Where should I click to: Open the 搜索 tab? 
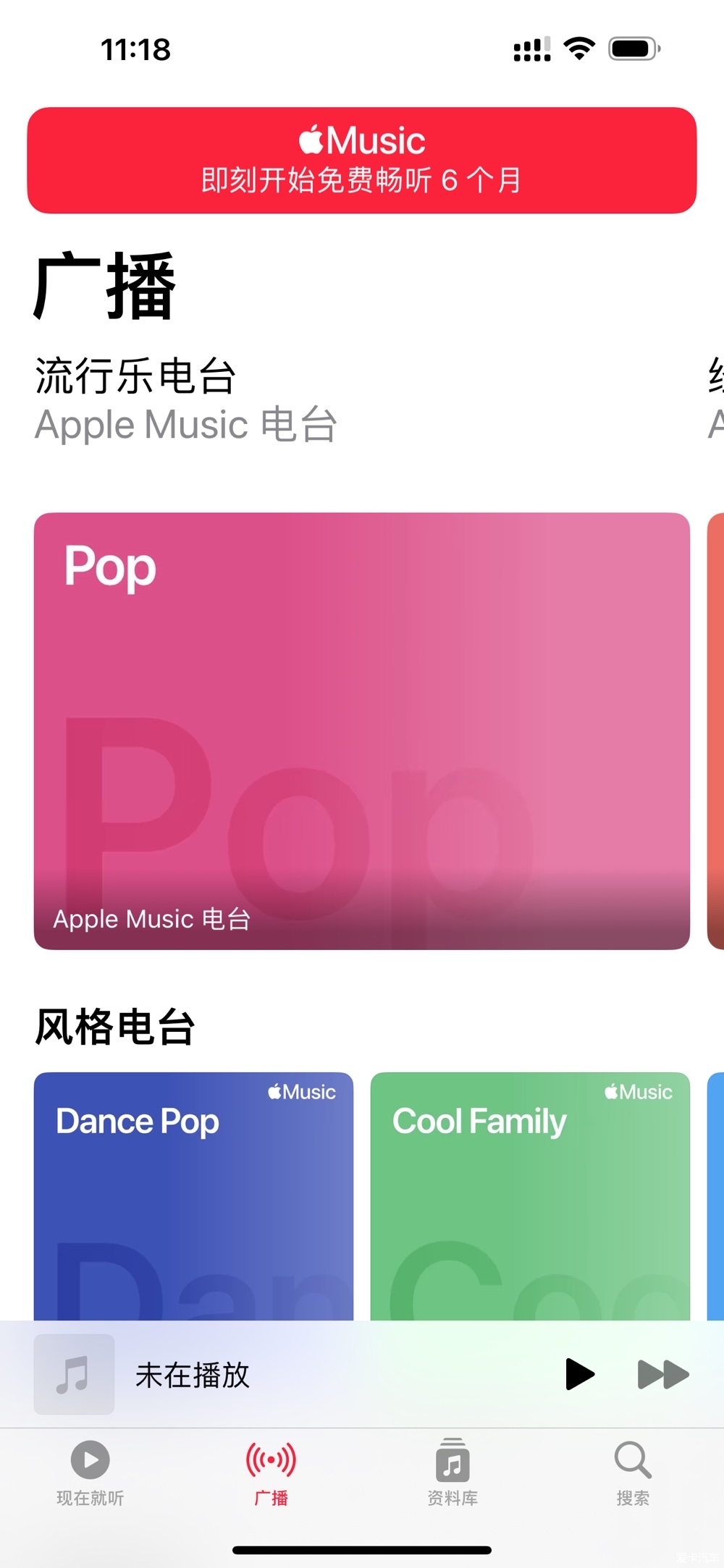coord(633,1472)
